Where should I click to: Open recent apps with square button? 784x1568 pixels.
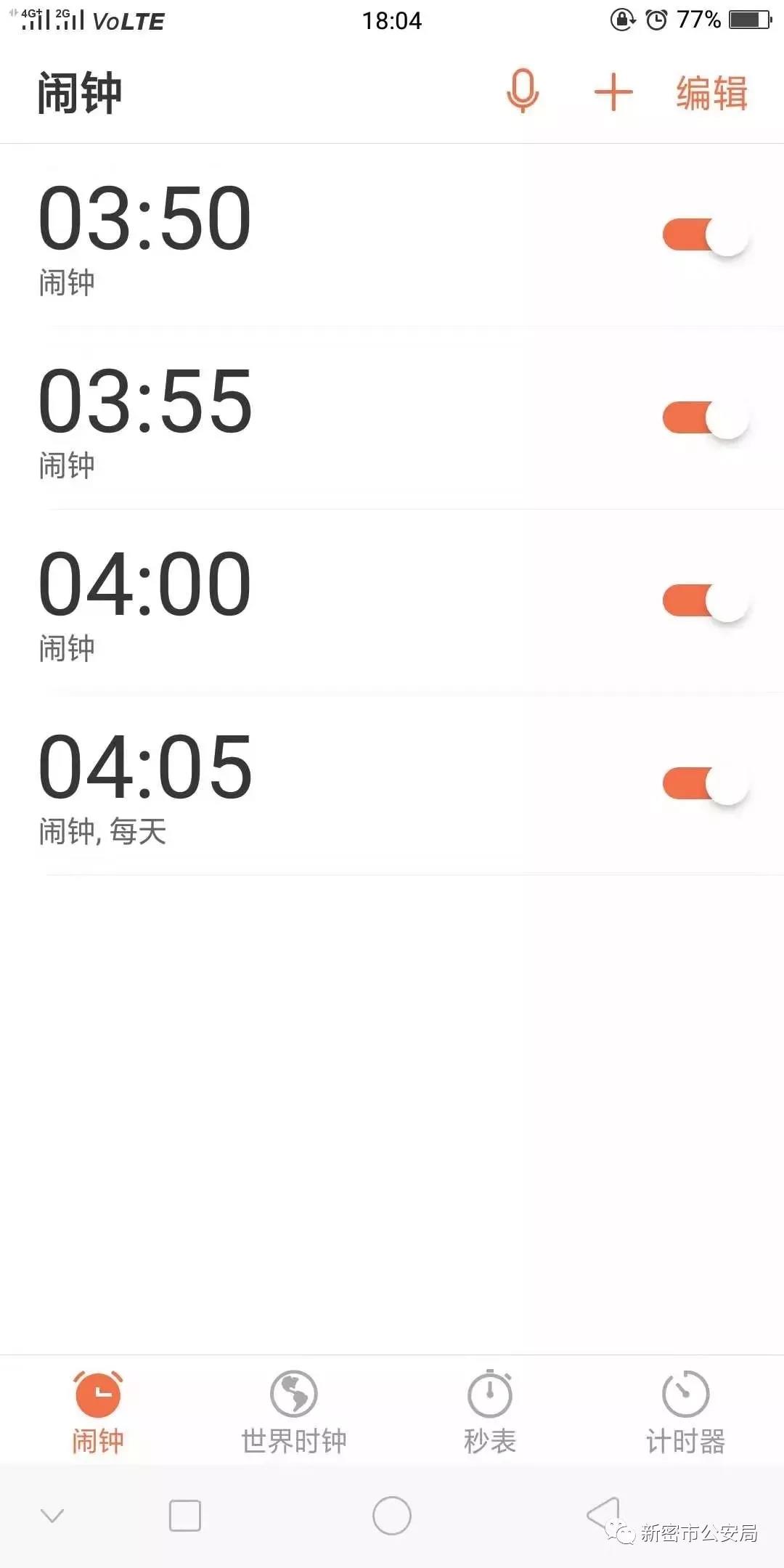pos(185,1516)
